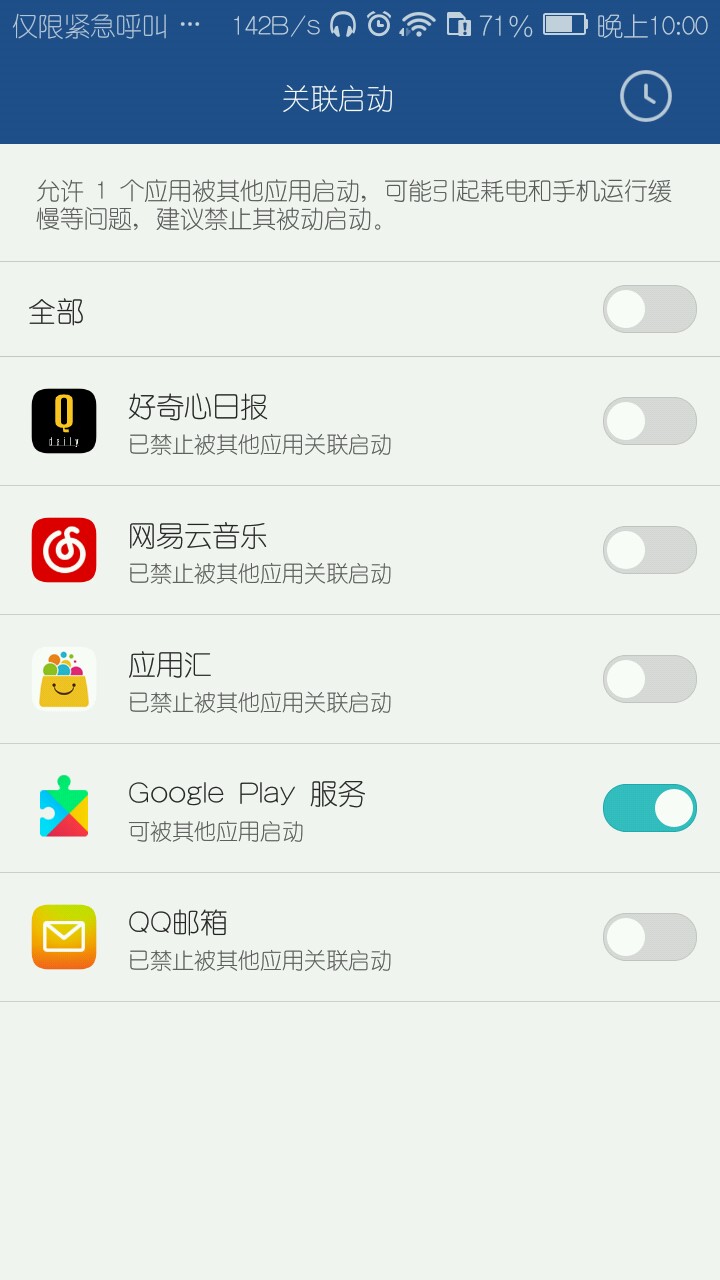Disable the Google Play 服务 switch

click(x=649, y=808)
